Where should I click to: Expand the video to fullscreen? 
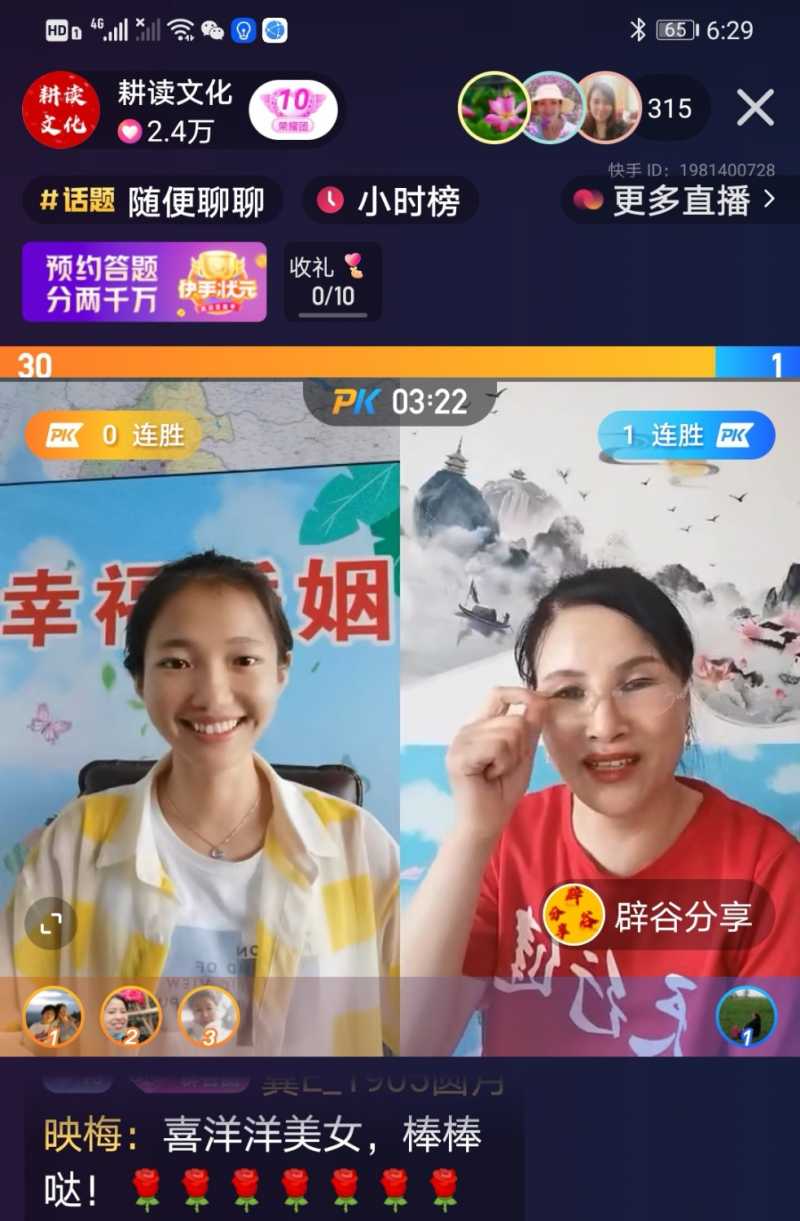50,923
